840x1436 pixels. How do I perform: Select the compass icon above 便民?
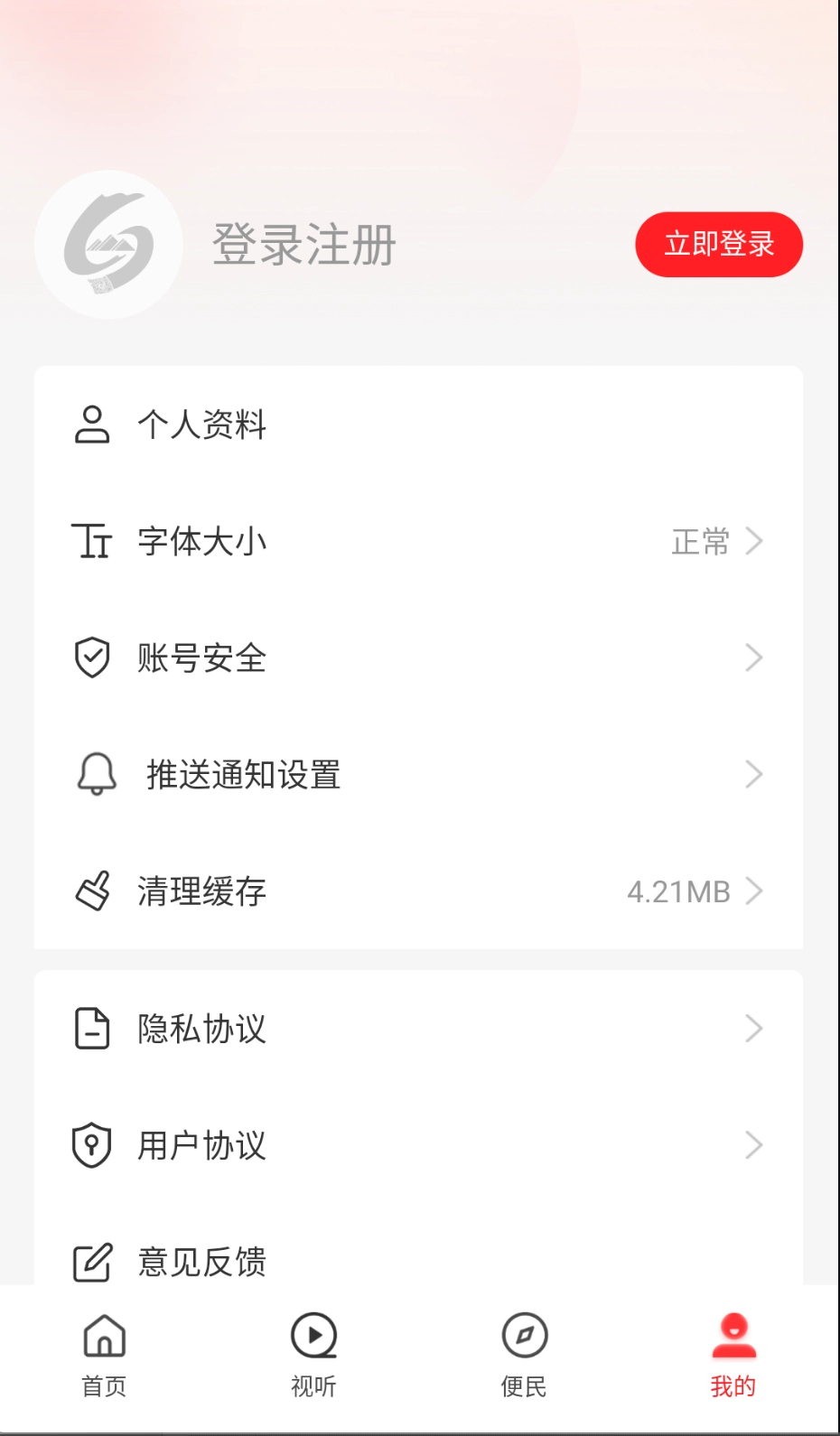point(524,1335)
